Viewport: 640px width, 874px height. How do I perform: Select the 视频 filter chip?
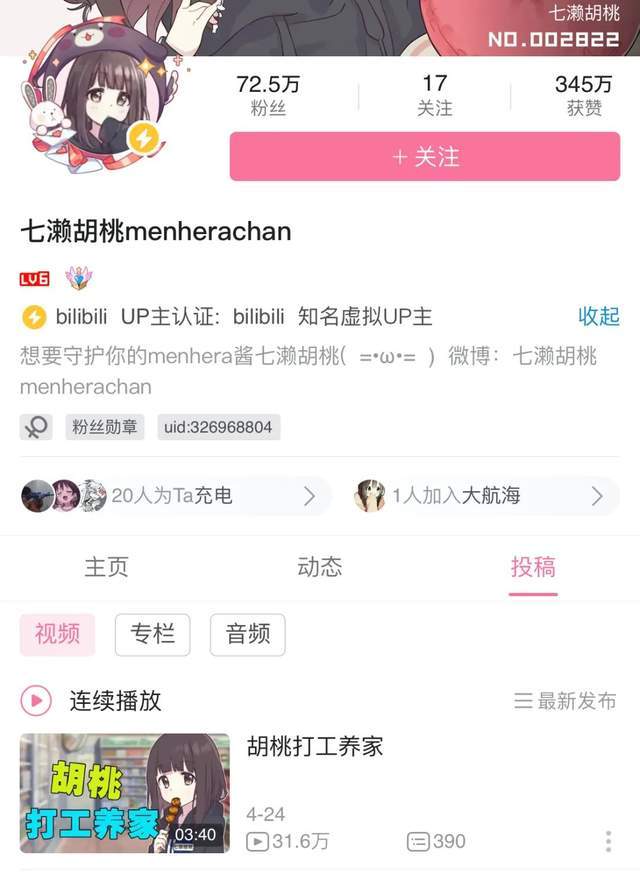57,634
